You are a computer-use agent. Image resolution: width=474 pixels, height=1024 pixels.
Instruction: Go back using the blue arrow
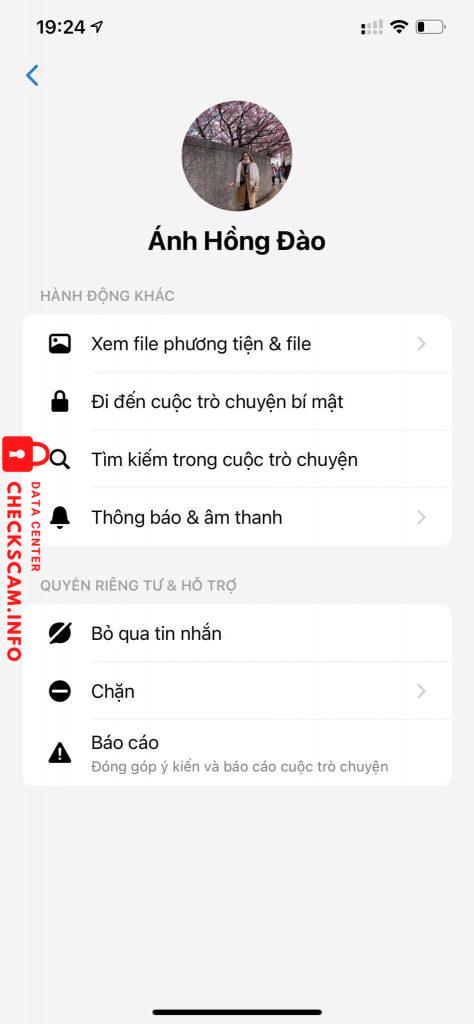32,75
